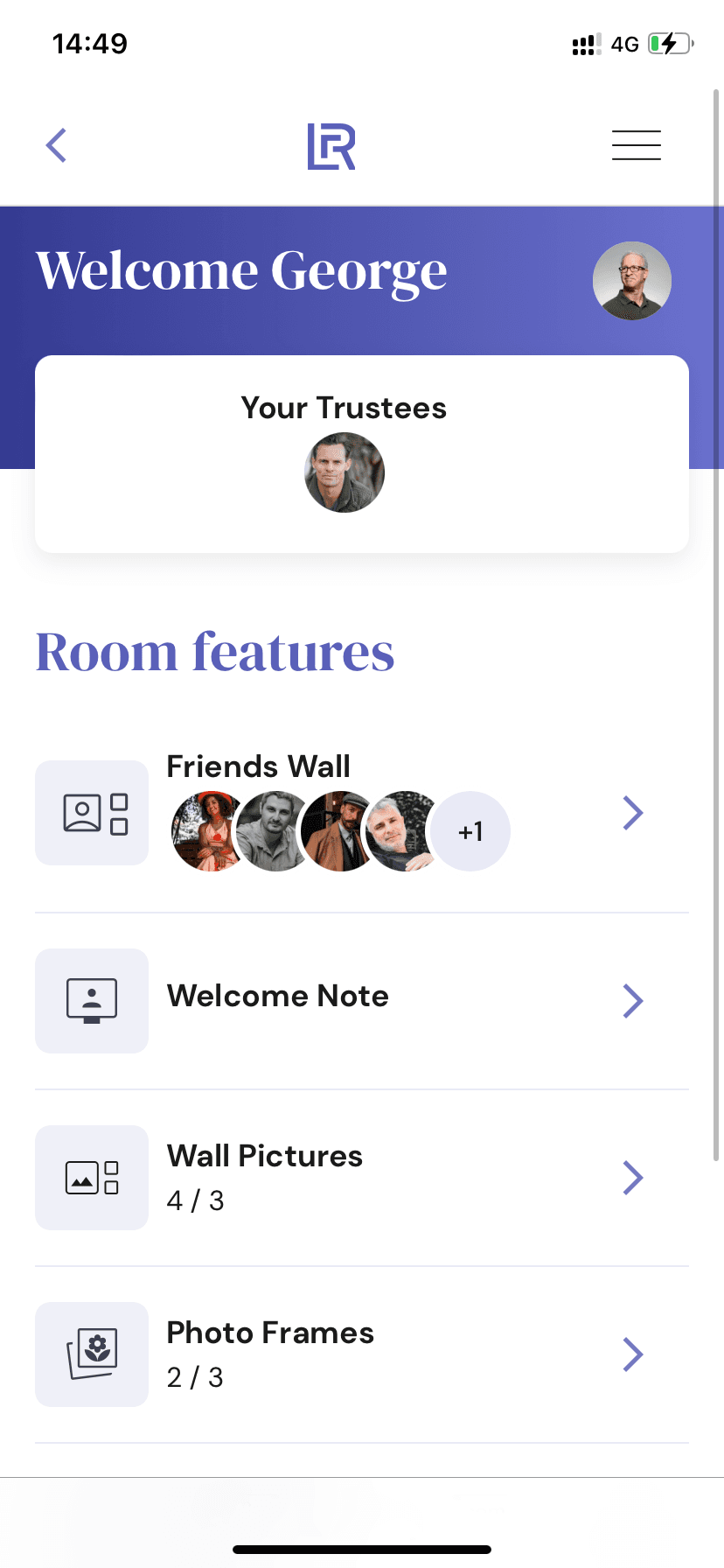724x1568 pixels.
Task: View the trustee's profile picture
Action: (x=345, y=473)
